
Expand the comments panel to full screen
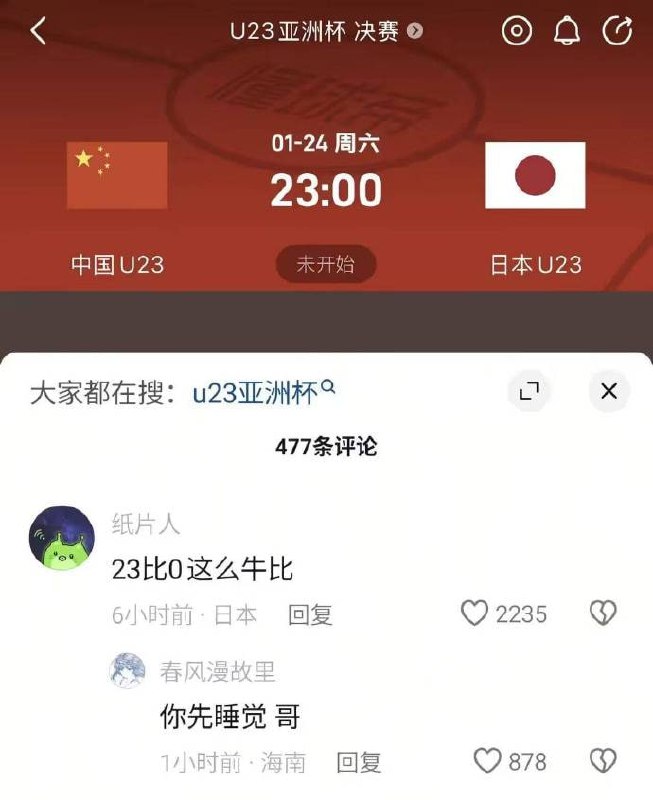(529, 392)
